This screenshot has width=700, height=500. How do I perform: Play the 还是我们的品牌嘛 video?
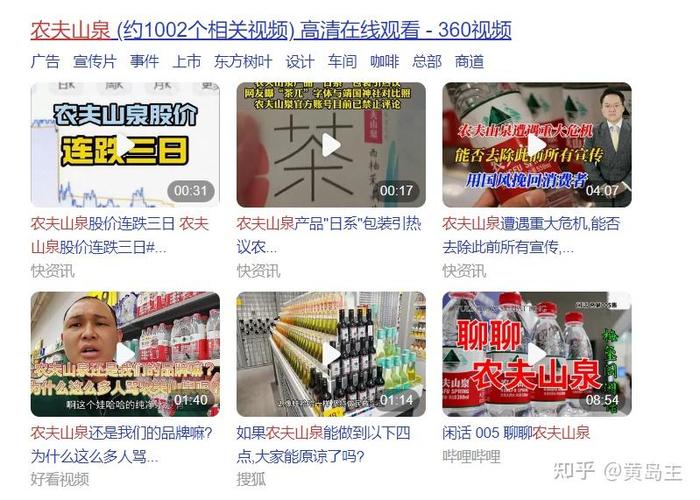pos(125,354)
